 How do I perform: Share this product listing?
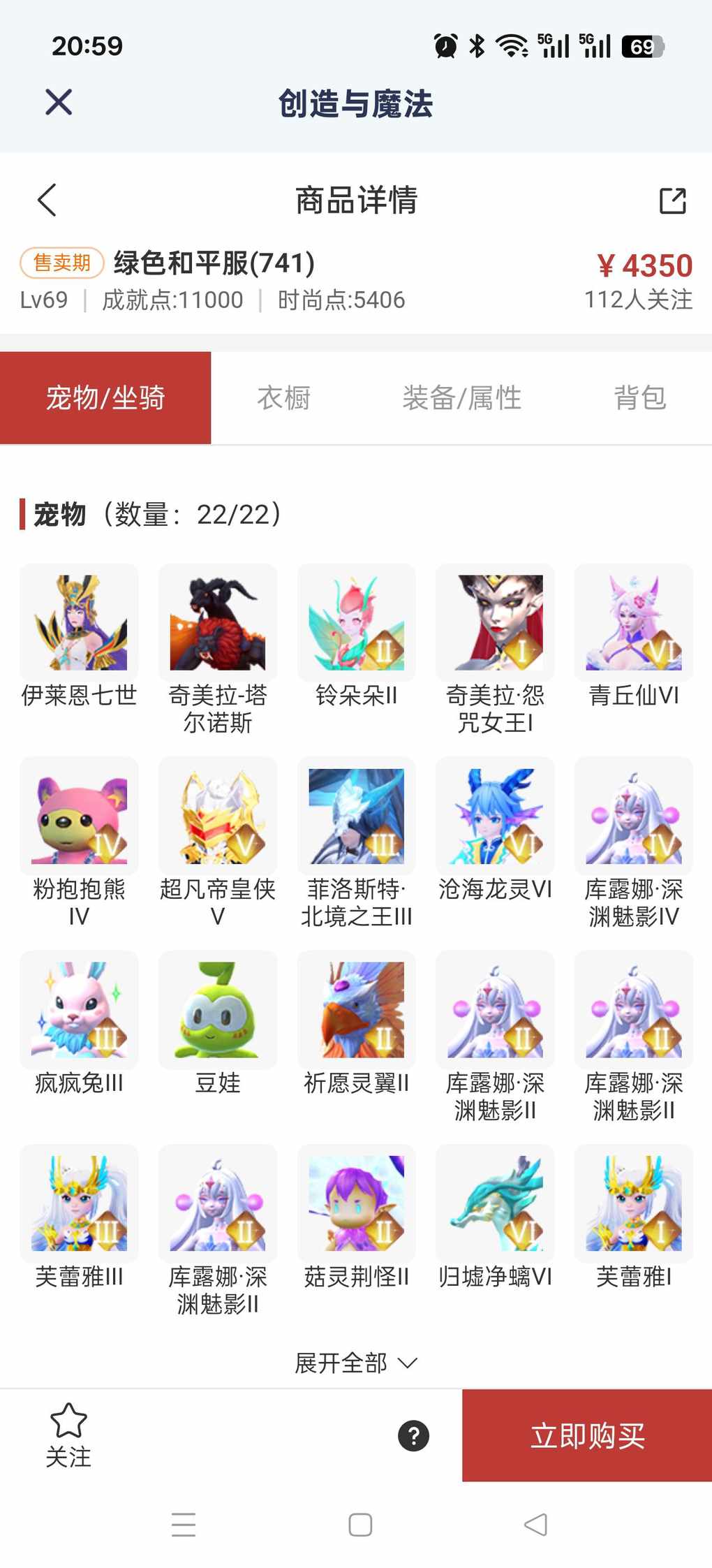tap(672, 200)
